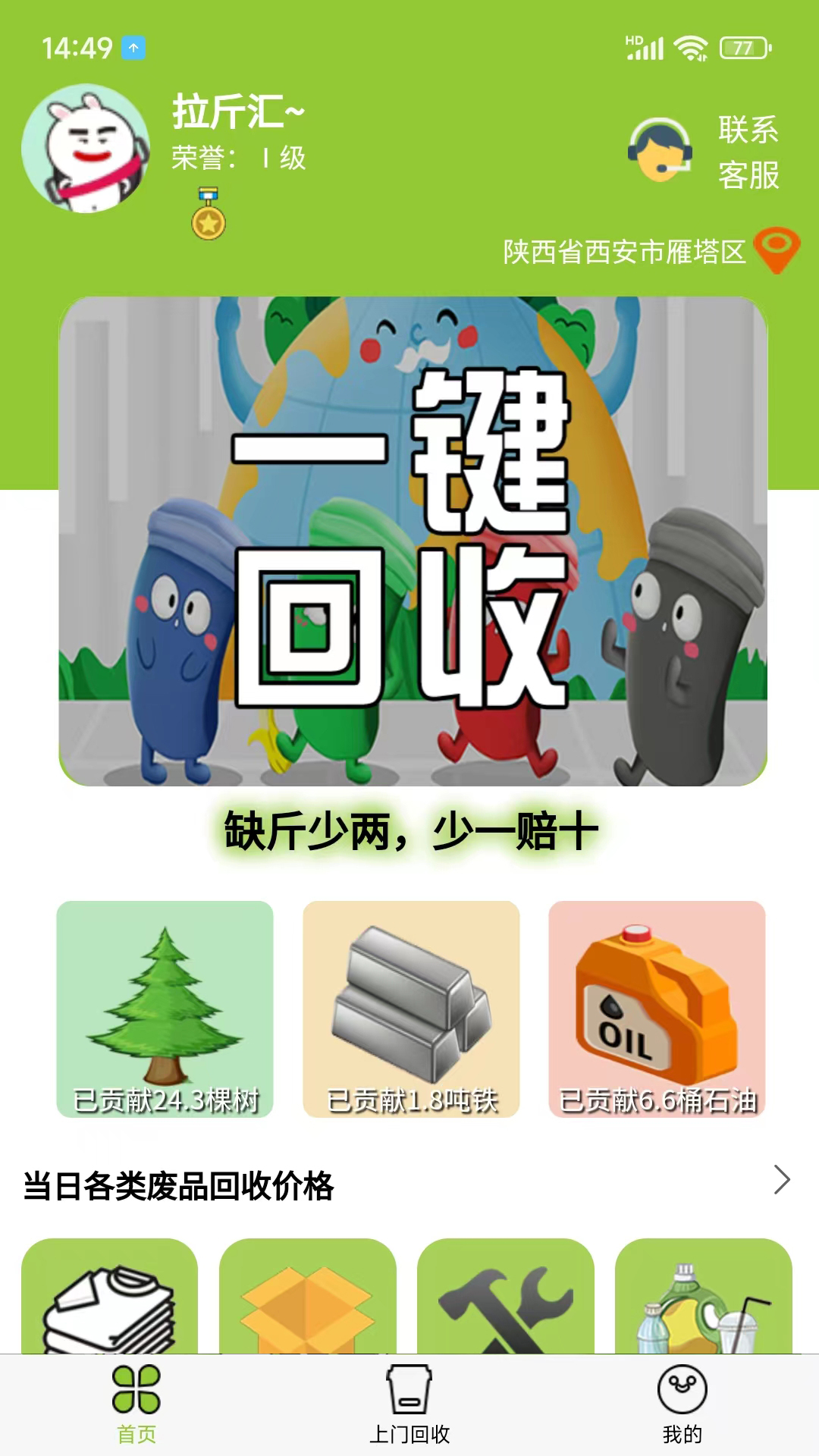
Task: Open the 已贡献6.6桶石油 oil card
Action: [x=657, y=1009]
